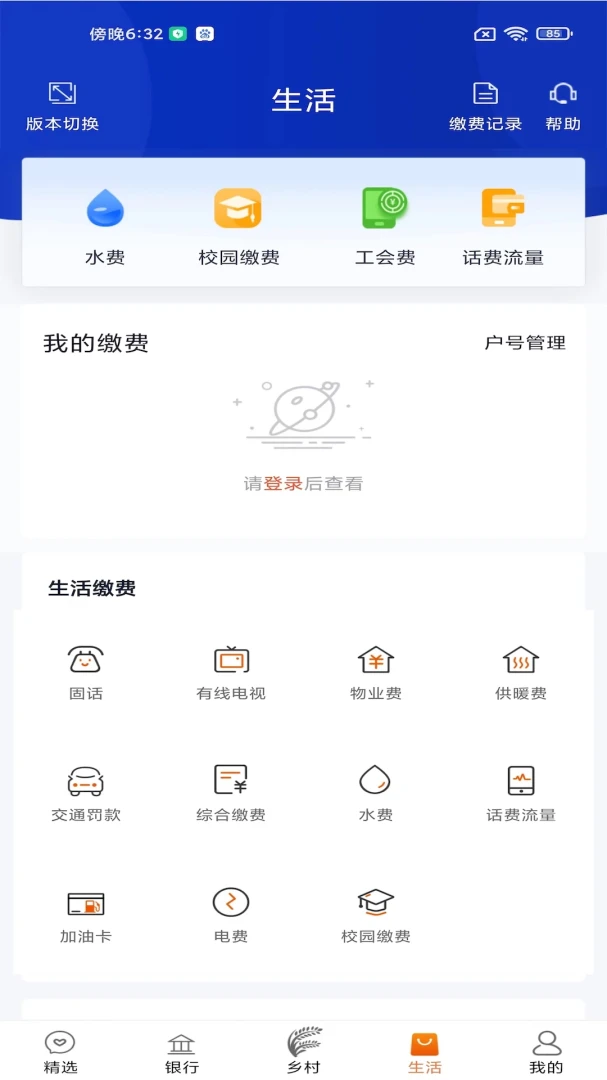
Task: Switch to the 精选 tab
Action: click(x=60, y=1052)
